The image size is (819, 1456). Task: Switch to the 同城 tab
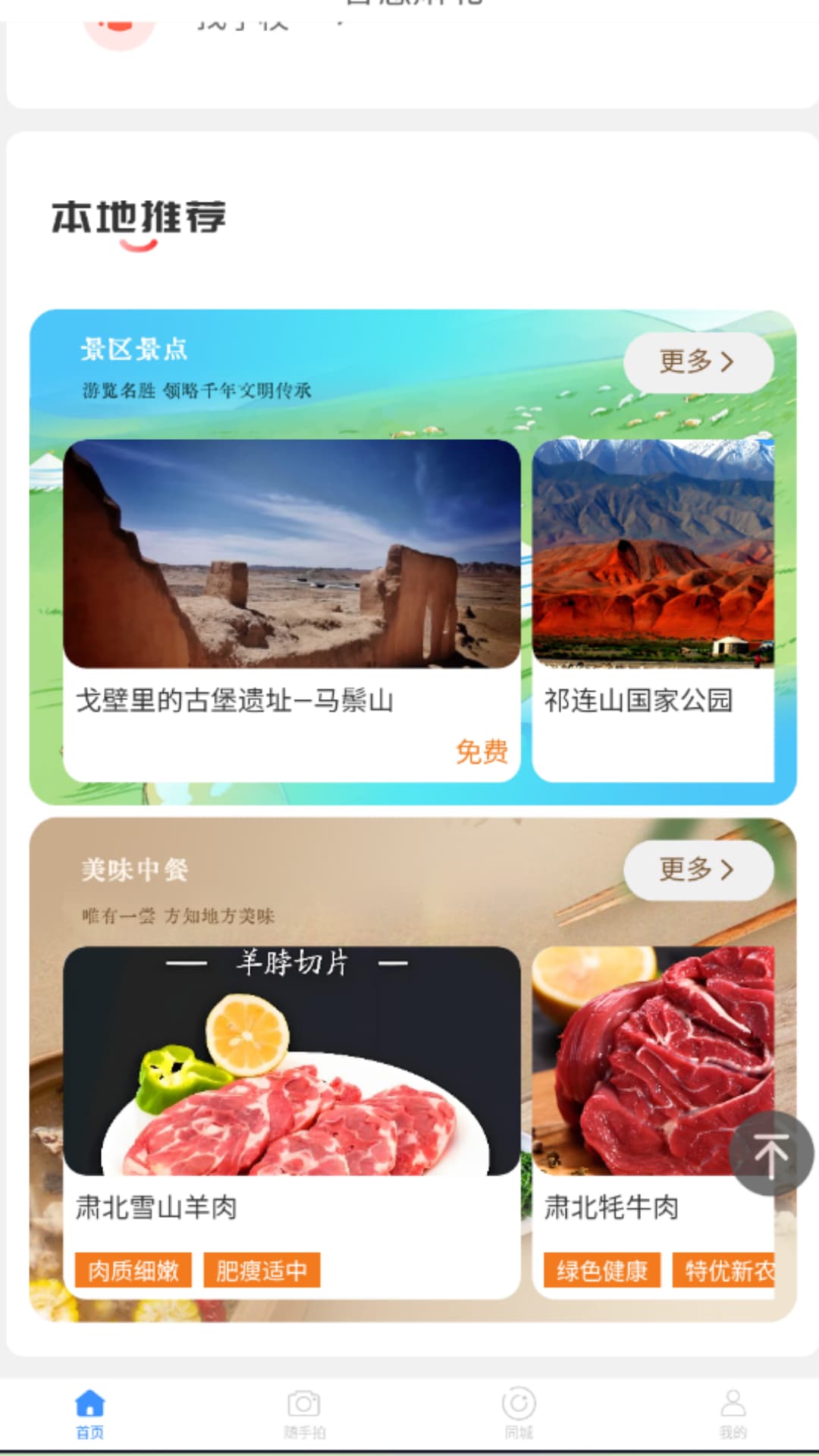[x=519, y=1414]
